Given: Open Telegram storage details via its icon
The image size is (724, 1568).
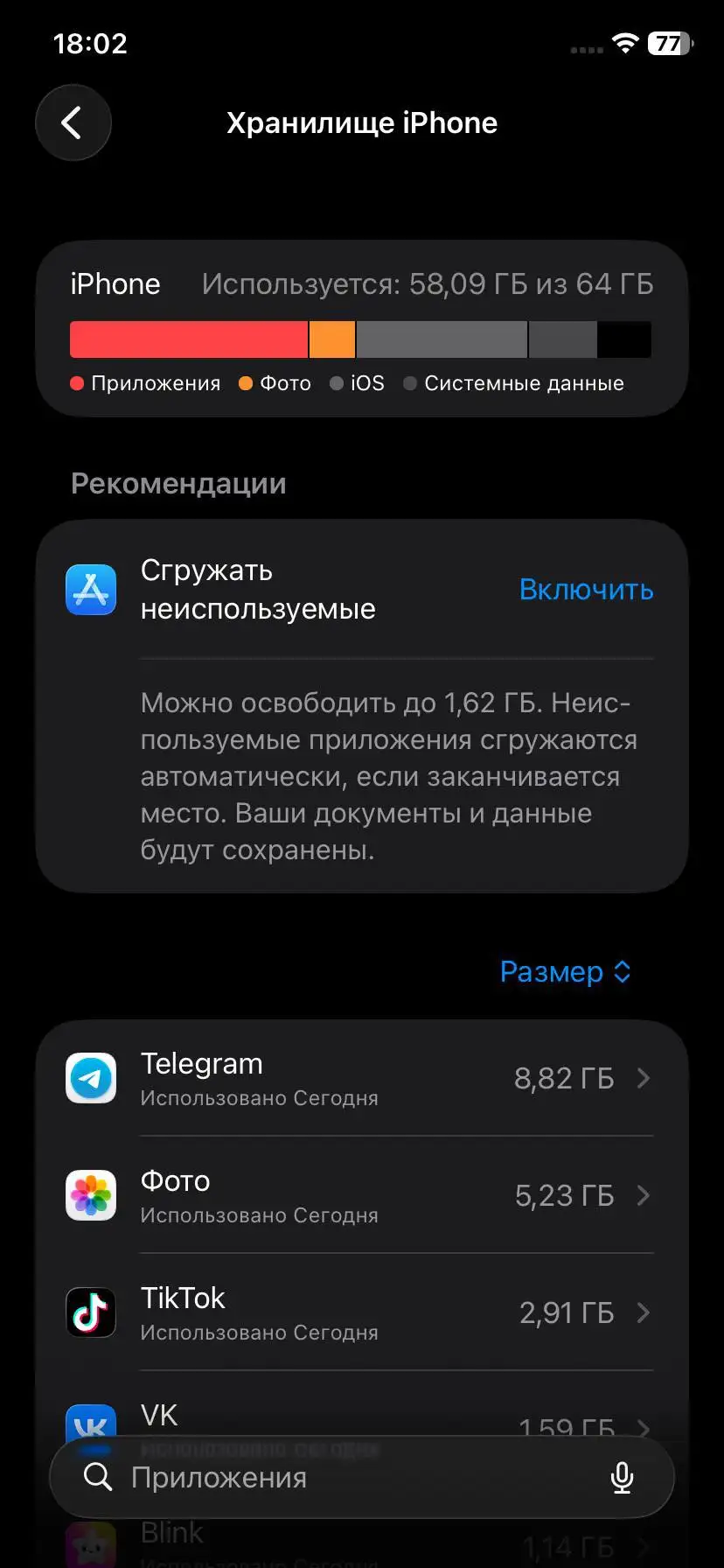Looking at the screenshot, I should [x=90, y=1078].
